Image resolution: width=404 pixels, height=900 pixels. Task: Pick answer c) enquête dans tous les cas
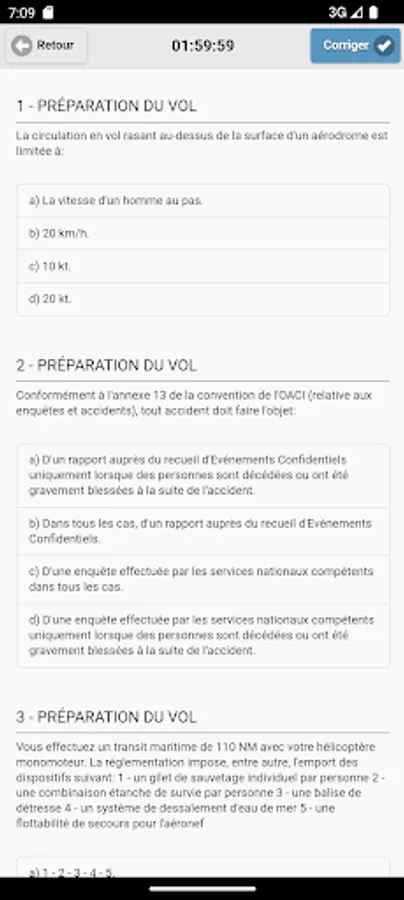tap(203, 580)
